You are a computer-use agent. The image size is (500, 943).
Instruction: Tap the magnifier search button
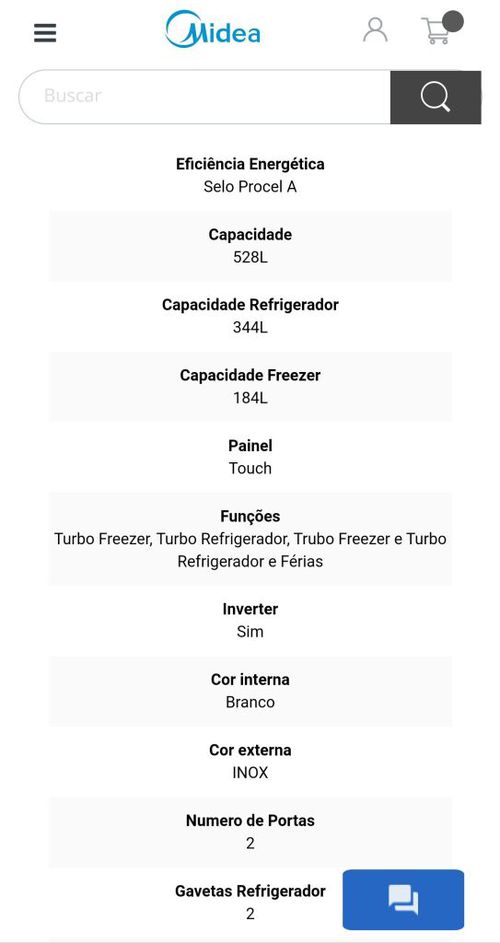click(x=436, y=97)
